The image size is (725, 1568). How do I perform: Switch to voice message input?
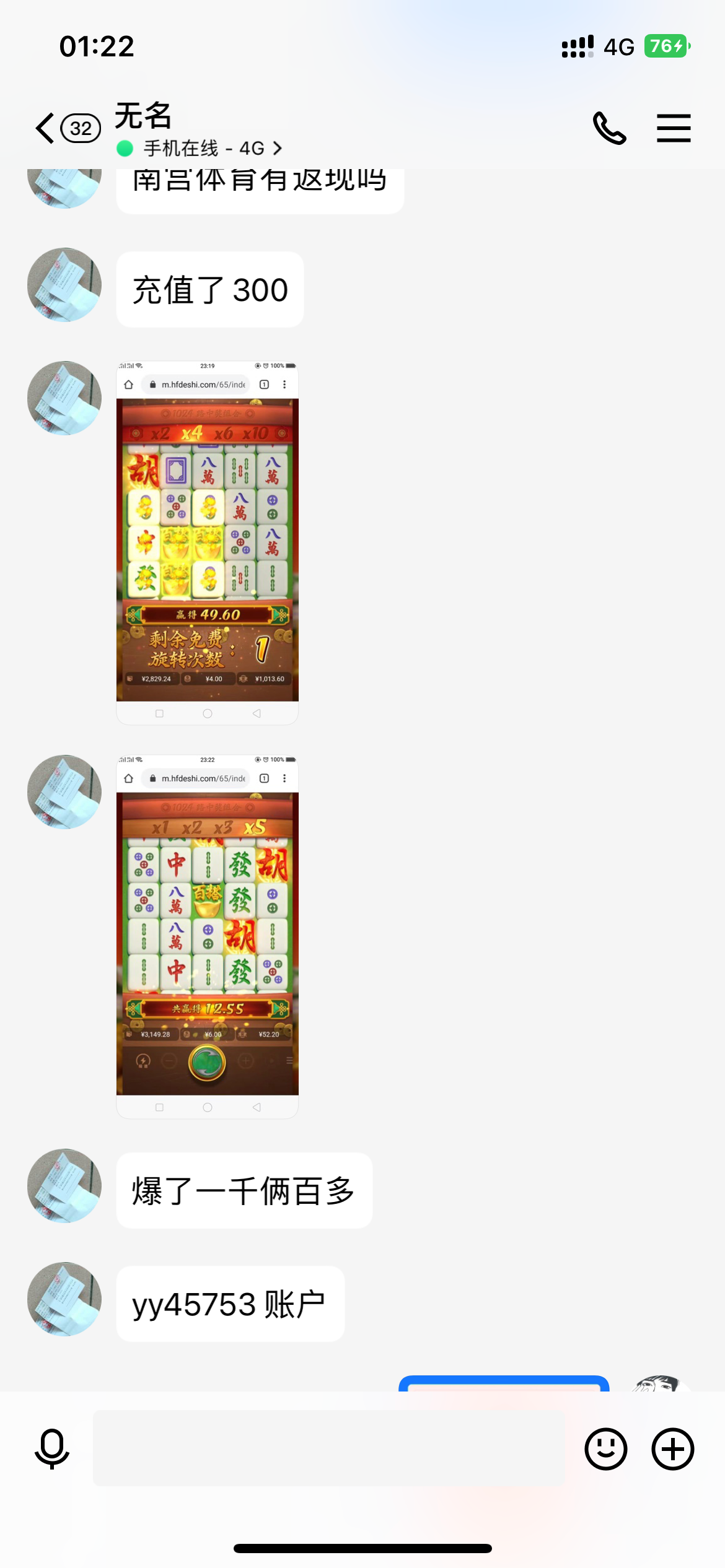tap(52, 1448)
